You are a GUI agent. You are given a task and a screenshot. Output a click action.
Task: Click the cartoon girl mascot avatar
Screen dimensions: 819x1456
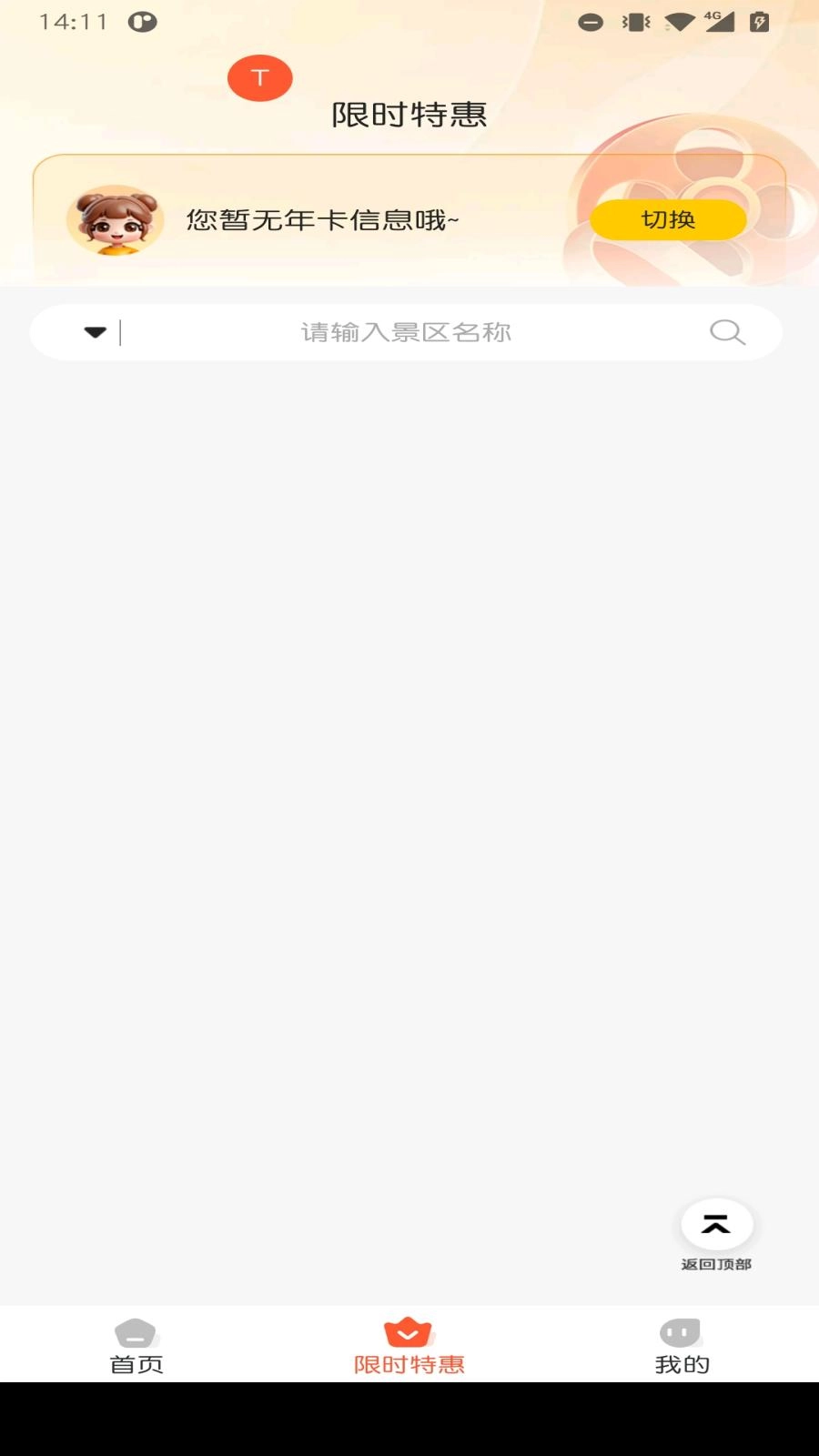coord(116,218)
